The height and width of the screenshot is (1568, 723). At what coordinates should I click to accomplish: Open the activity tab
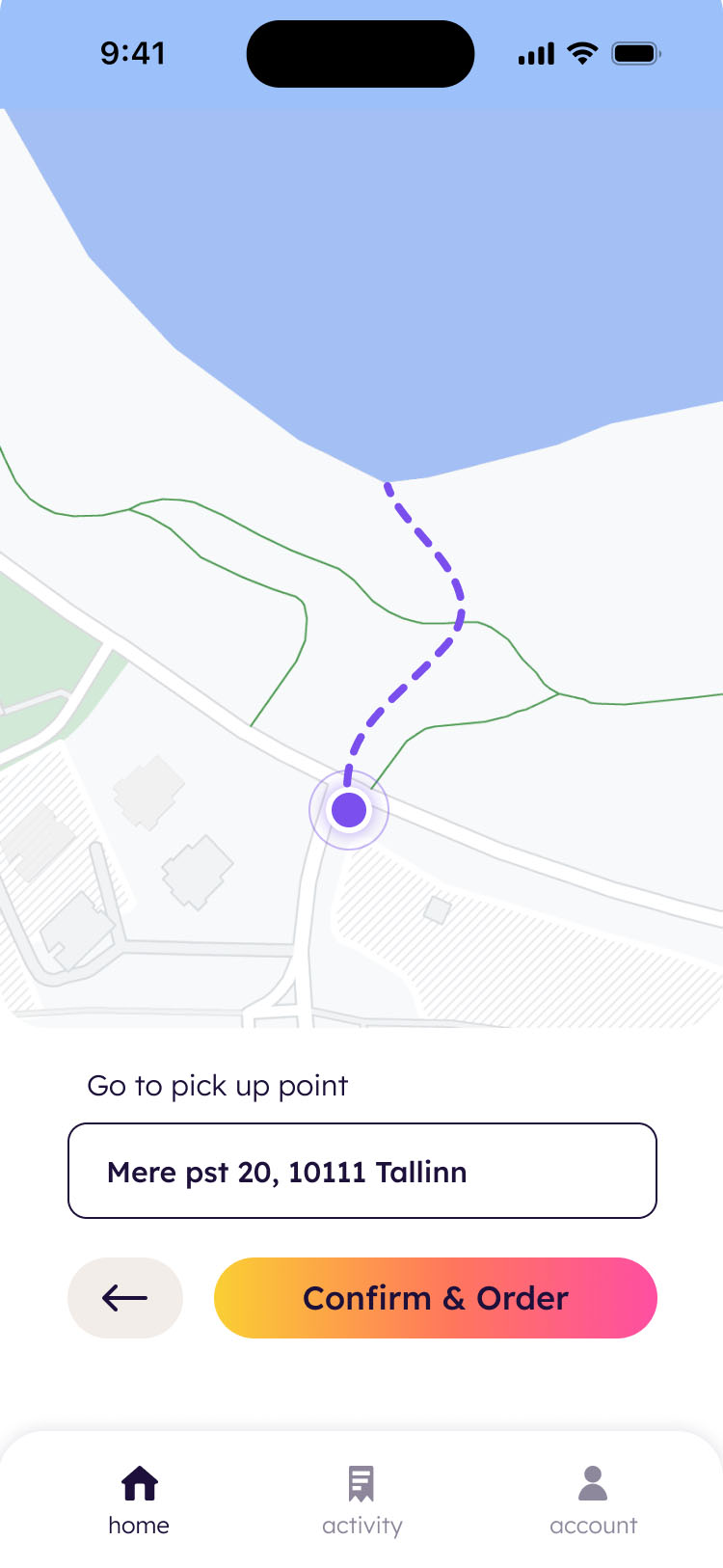(361, 1500)
